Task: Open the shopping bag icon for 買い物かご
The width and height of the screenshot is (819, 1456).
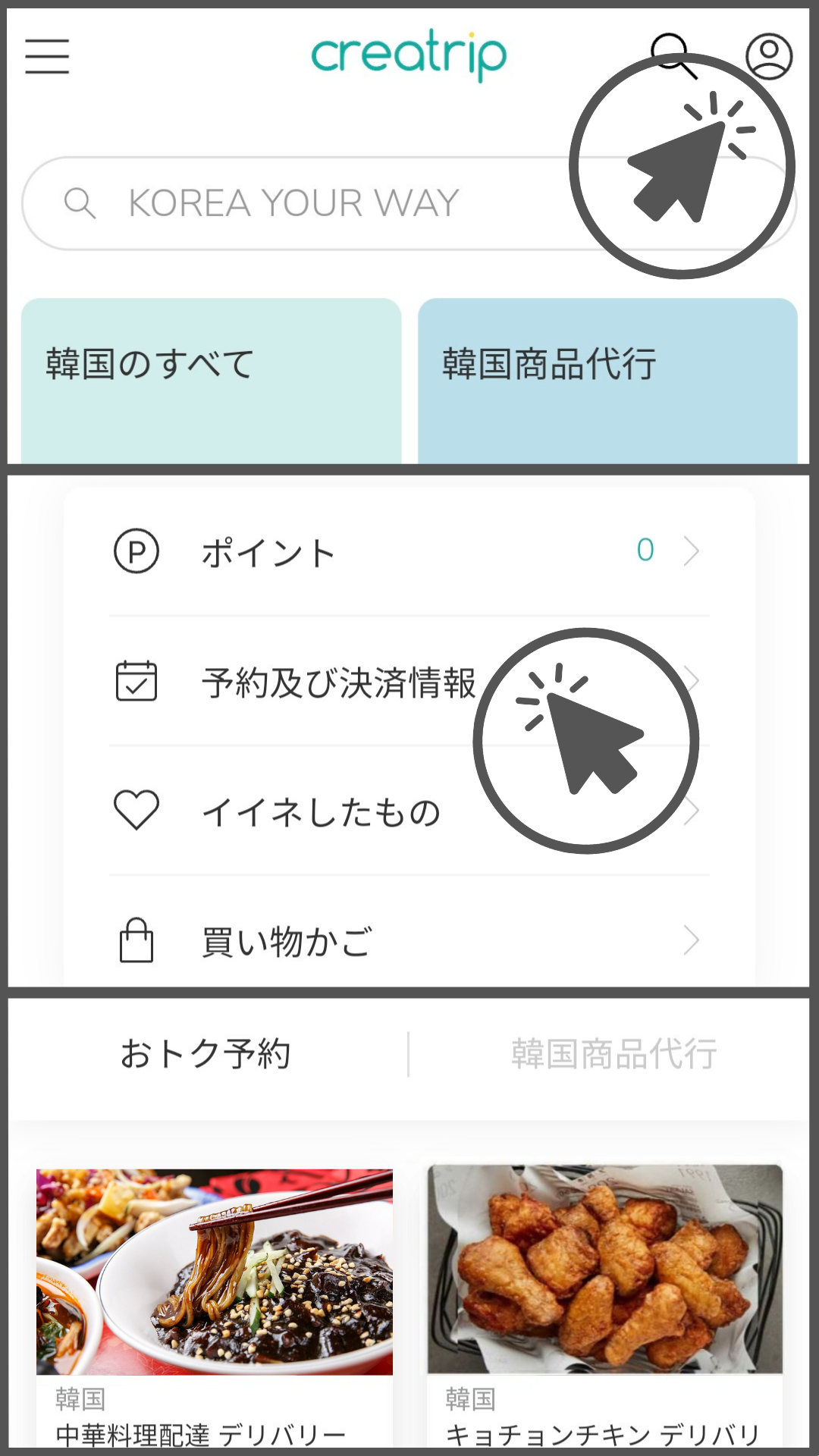Action: coord(135,940)
